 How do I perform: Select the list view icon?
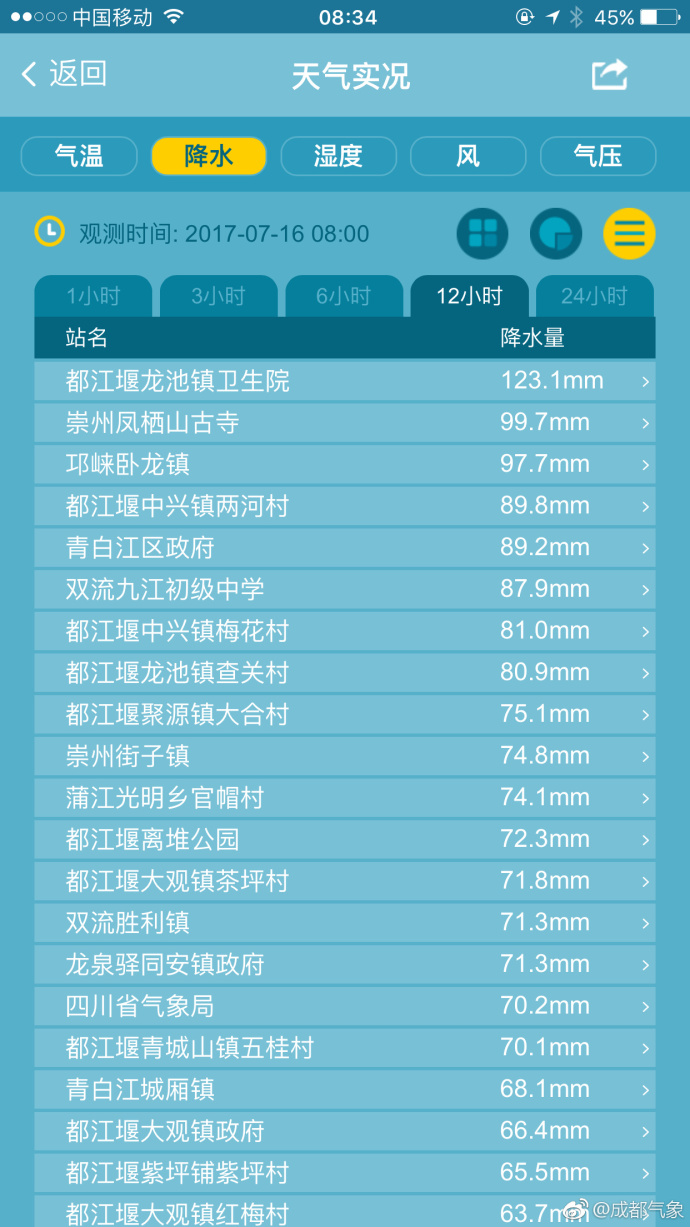pyautogui.click(x=628, y=234)
